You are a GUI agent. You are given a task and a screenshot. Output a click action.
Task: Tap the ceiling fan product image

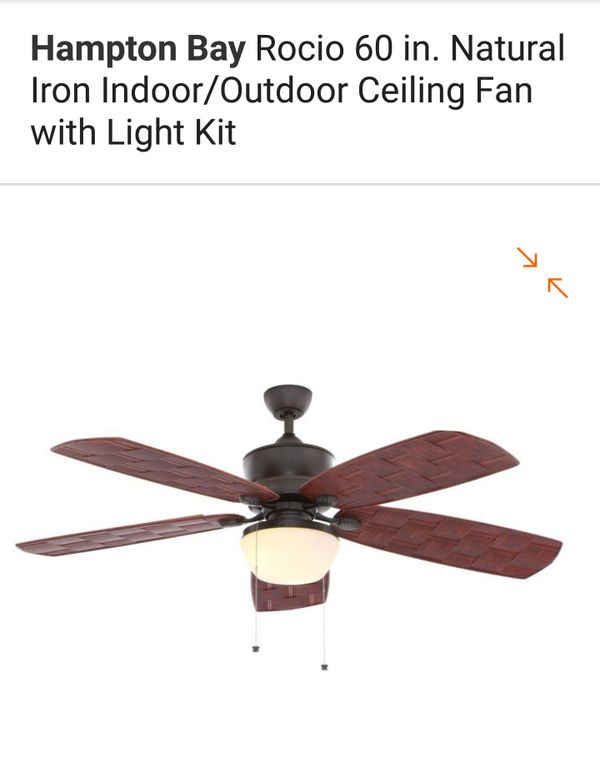click(x=289, y=528)
